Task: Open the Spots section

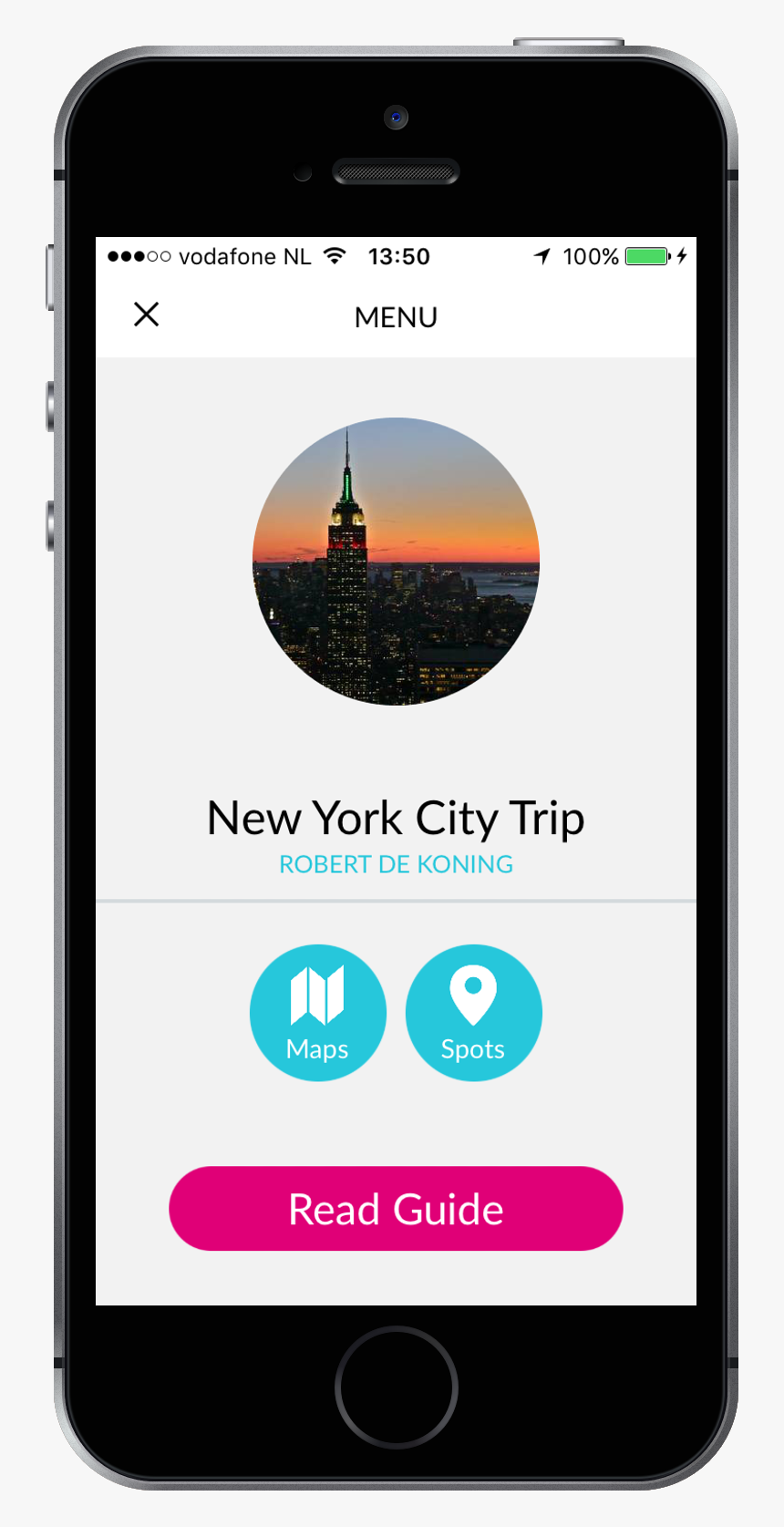Action: [x=473, y=1012]
